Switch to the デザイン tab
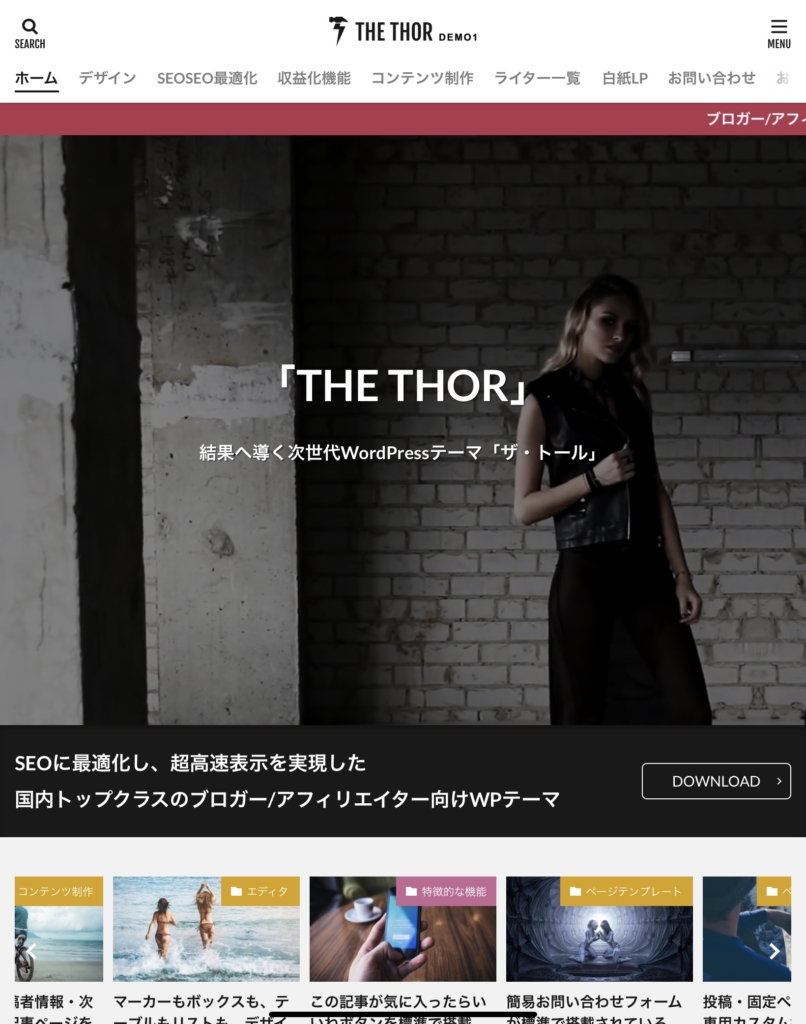Image resolution: width=806 pixels, height=1024 pixels. coord(107,78)
